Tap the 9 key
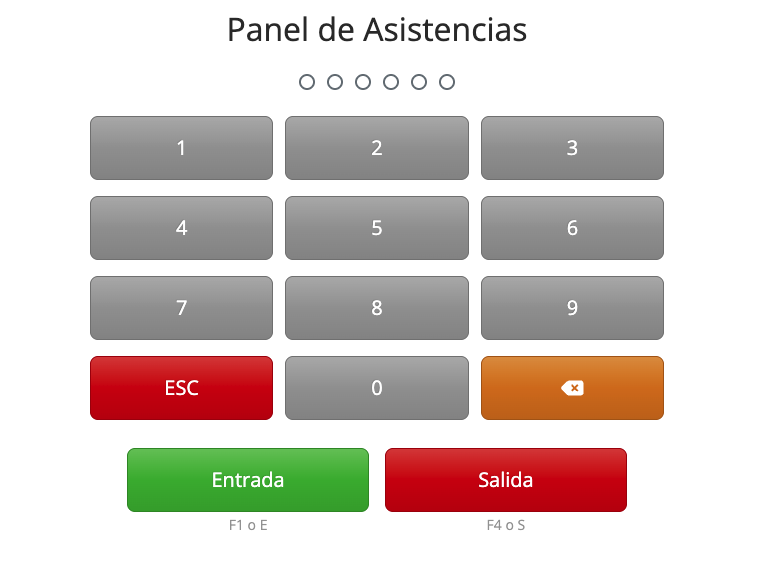This screenshot has width=769, height=583. tap(572, 308)
